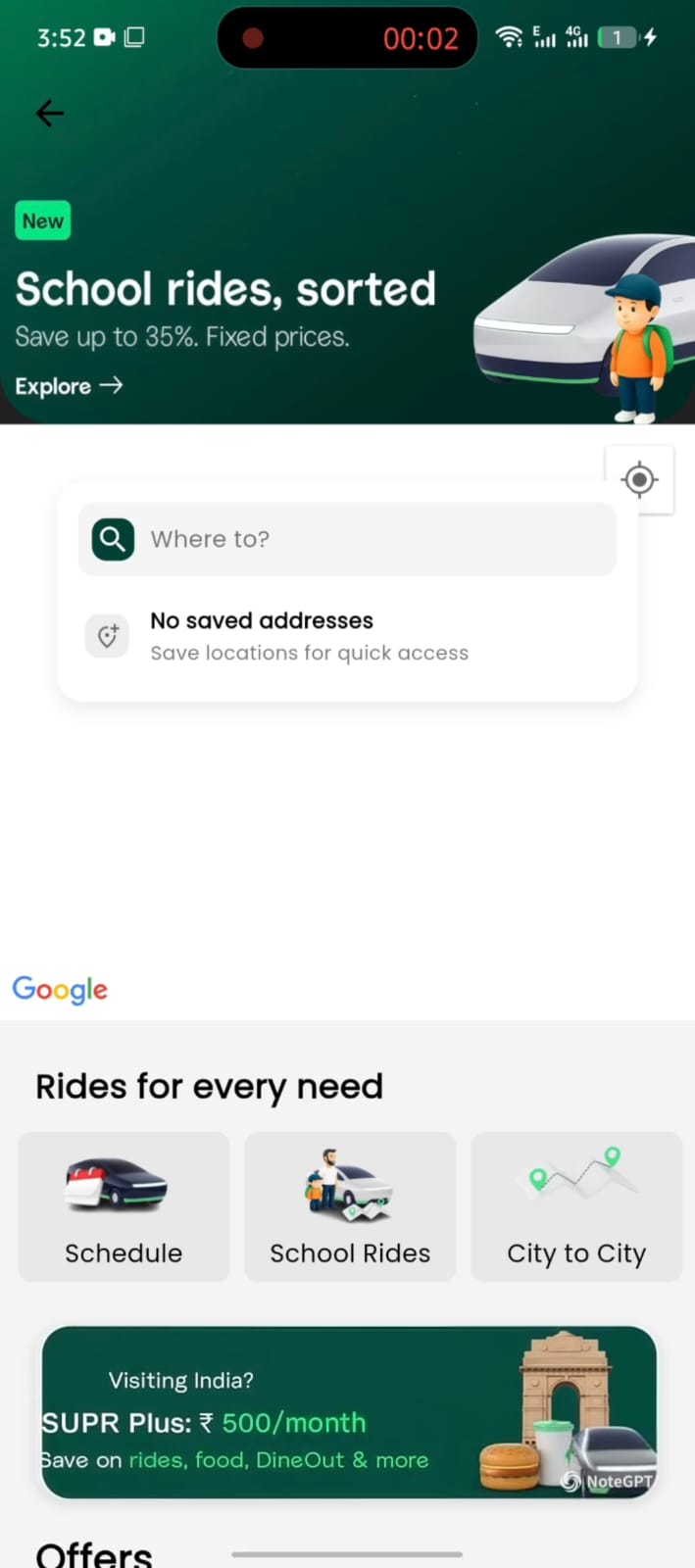Image resolution: width=695 pixels, height=1568 pixels.
Task: Open the School Rides card
Action: coord(350,1206)
